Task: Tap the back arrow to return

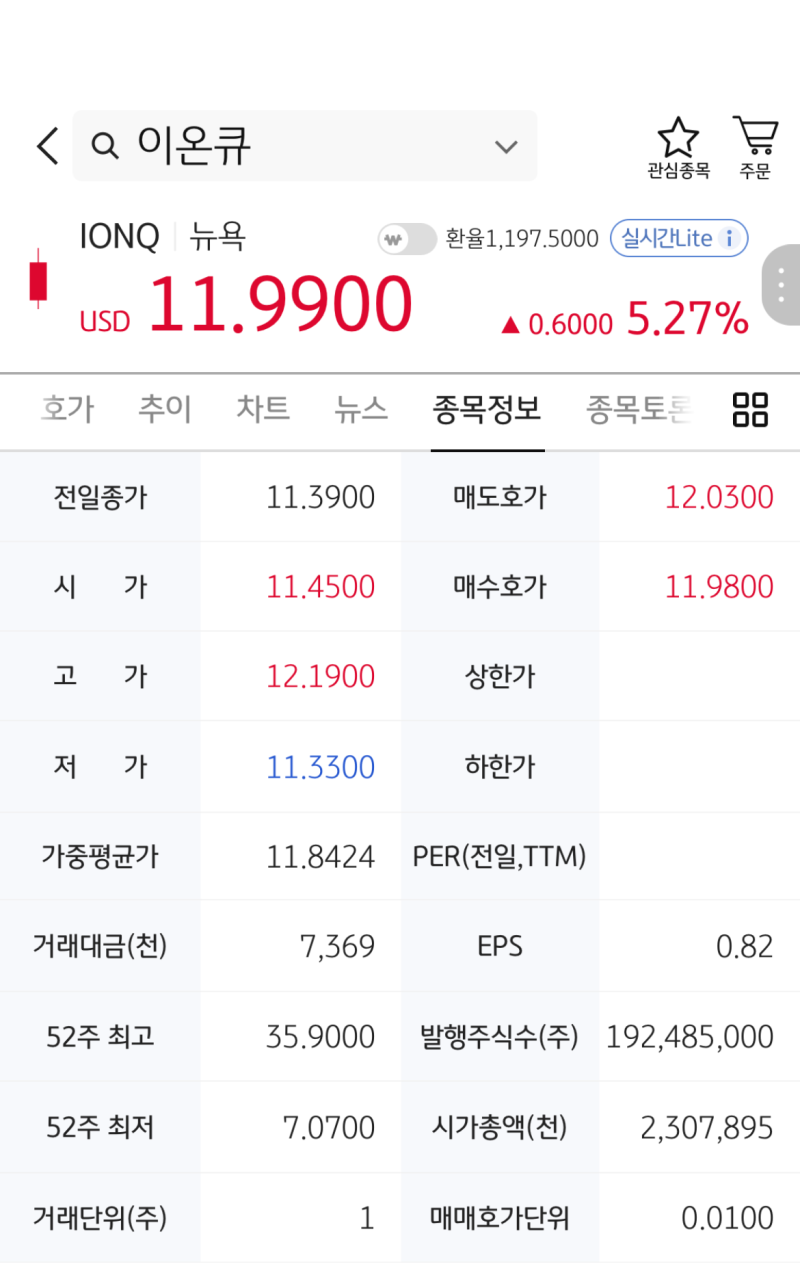Action: [x=45, y=145]
